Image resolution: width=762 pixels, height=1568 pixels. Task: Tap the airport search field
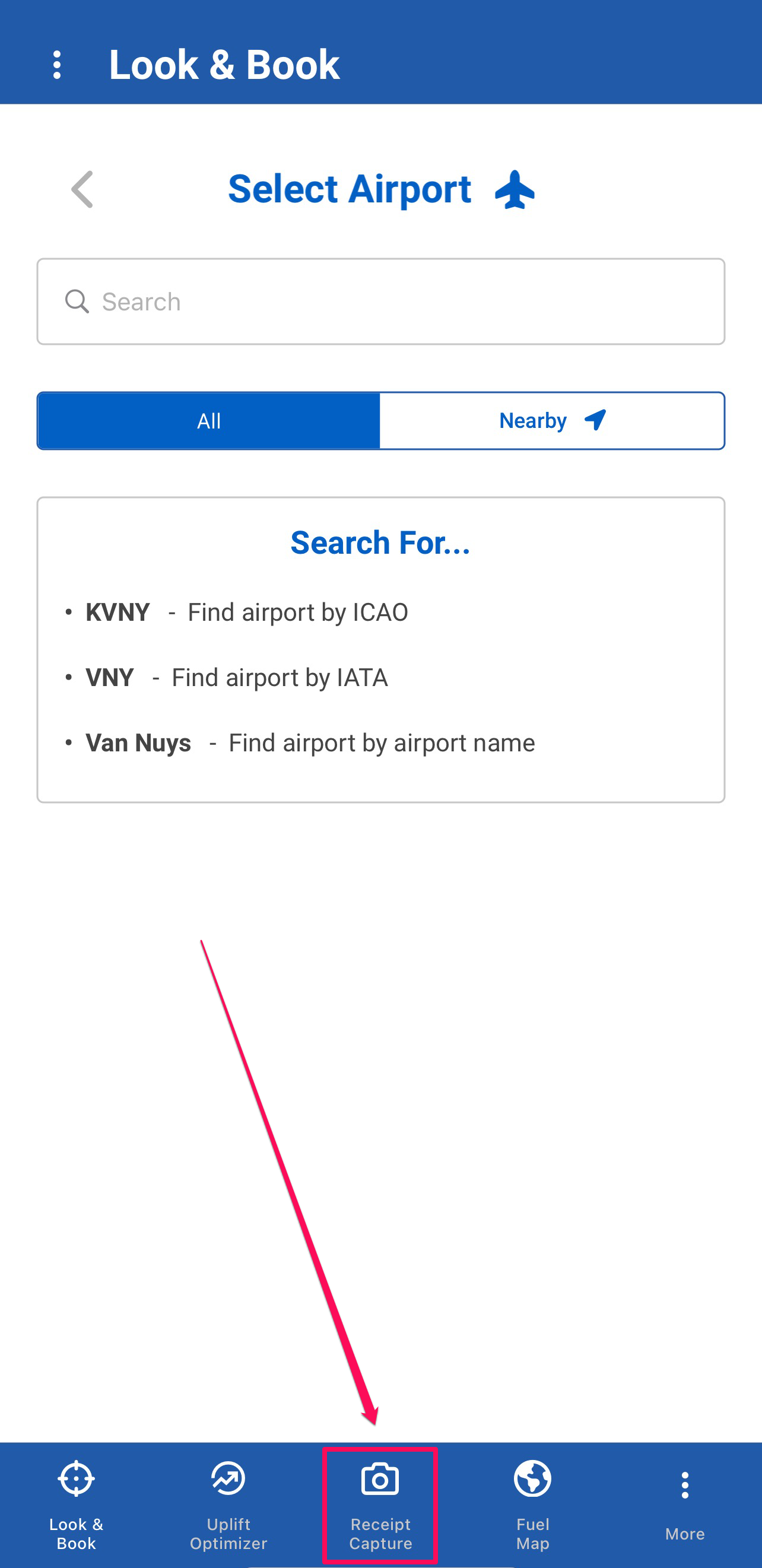coord(381,301)
